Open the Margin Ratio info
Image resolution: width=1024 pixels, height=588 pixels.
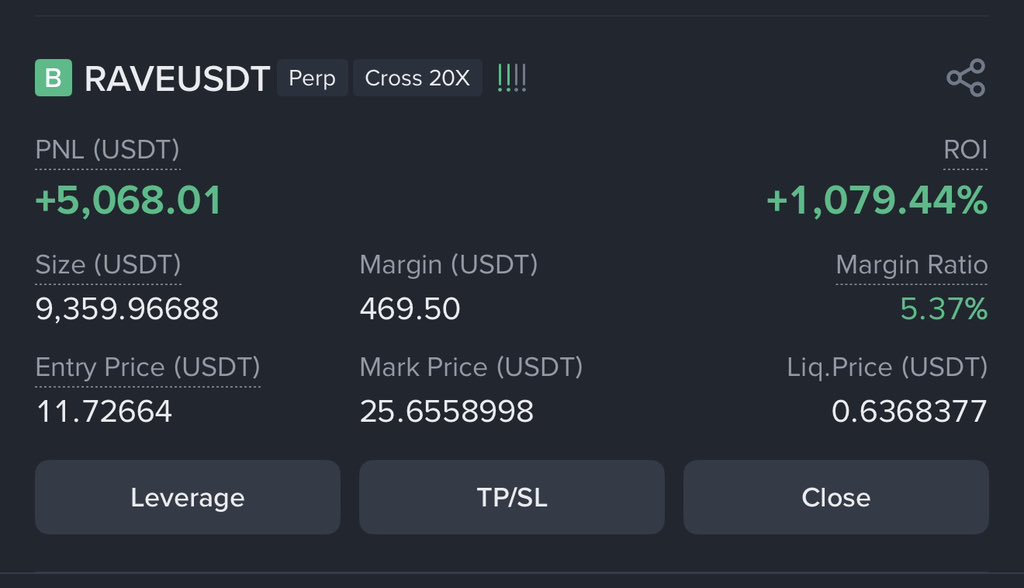(x=911, y=265)
